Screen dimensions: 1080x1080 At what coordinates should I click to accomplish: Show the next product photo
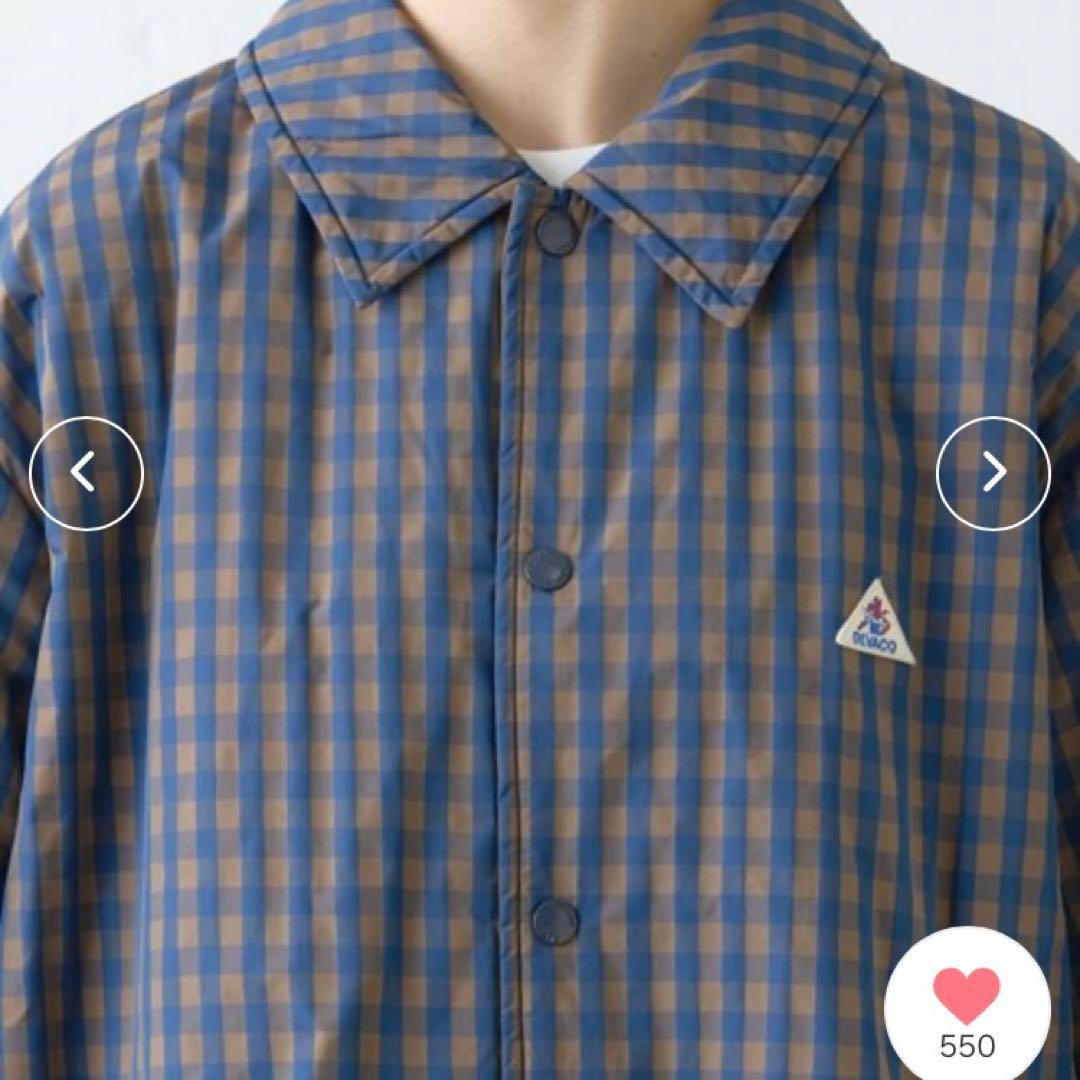[x=993, y=473]
